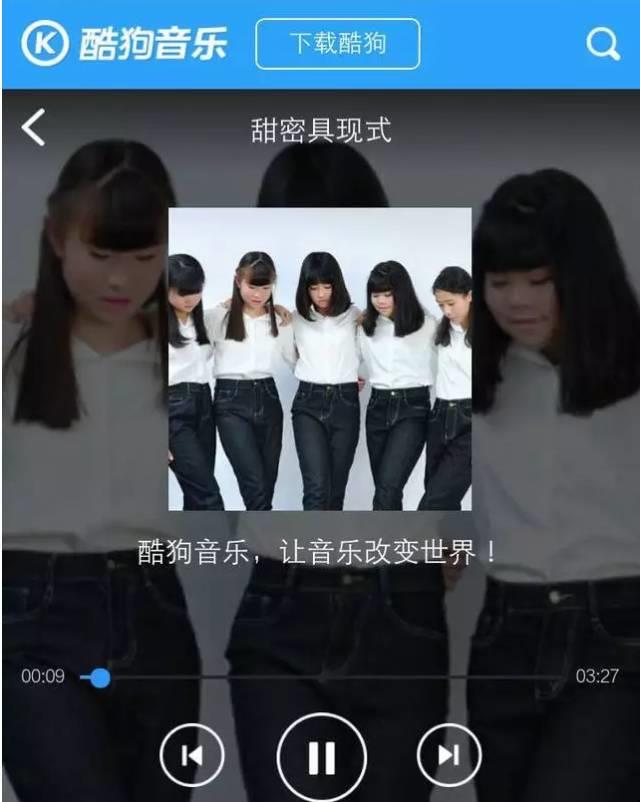Skip to the previous track

(x=191, y=756)
